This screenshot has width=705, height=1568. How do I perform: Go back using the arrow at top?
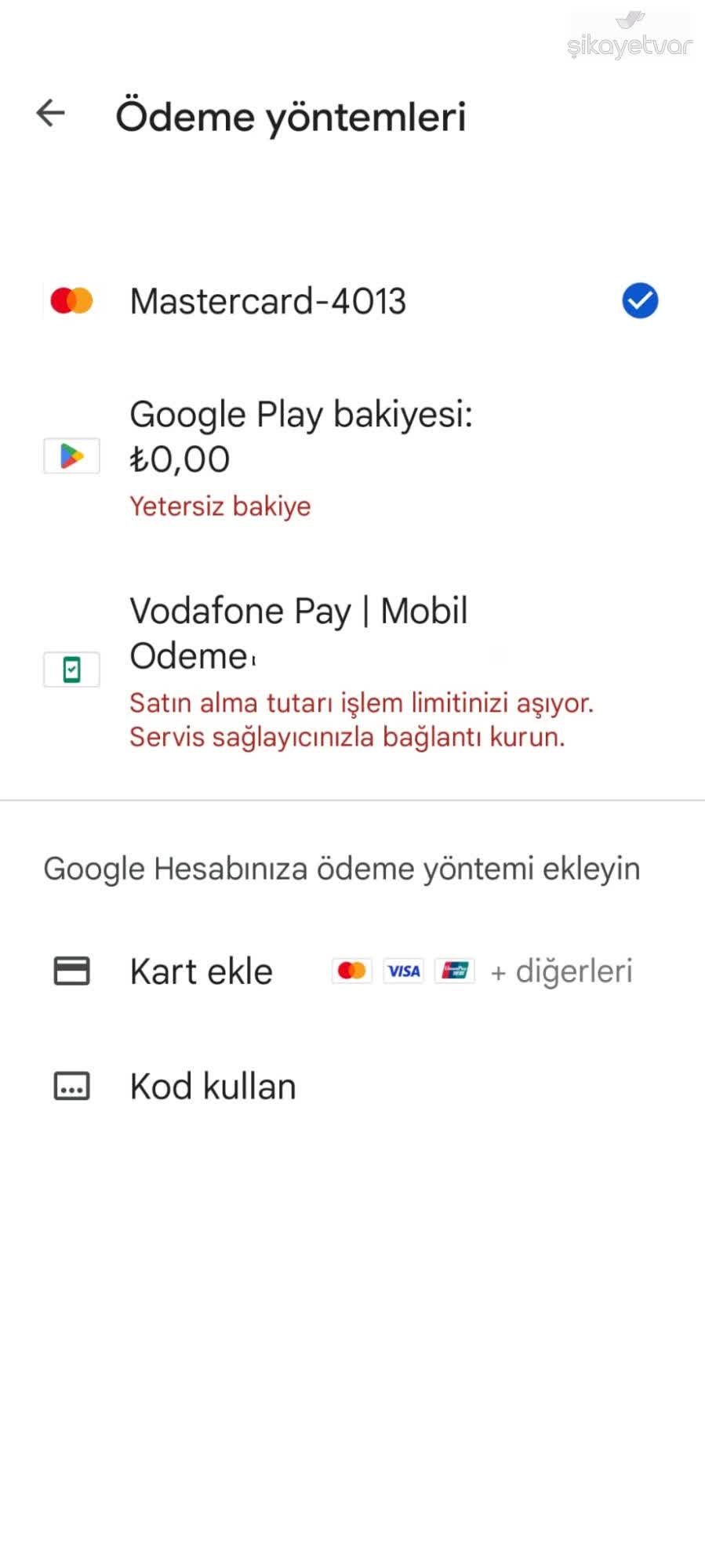[50, 112]
